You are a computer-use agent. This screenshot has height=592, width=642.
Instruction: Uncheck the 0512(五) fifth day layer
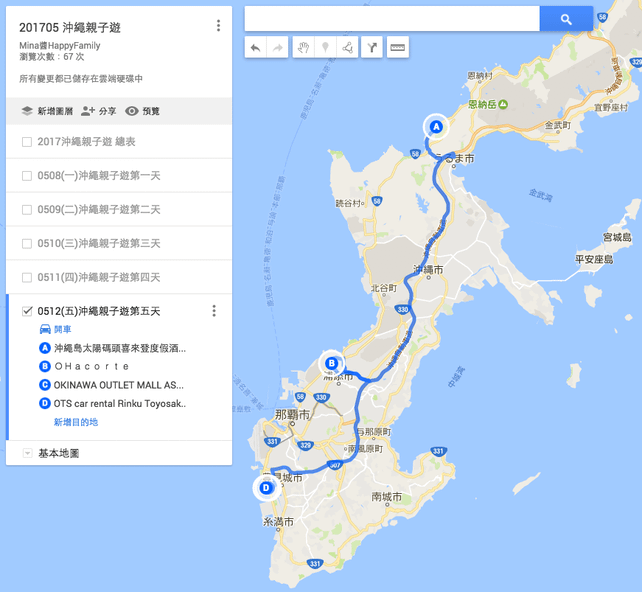(27, 312)
